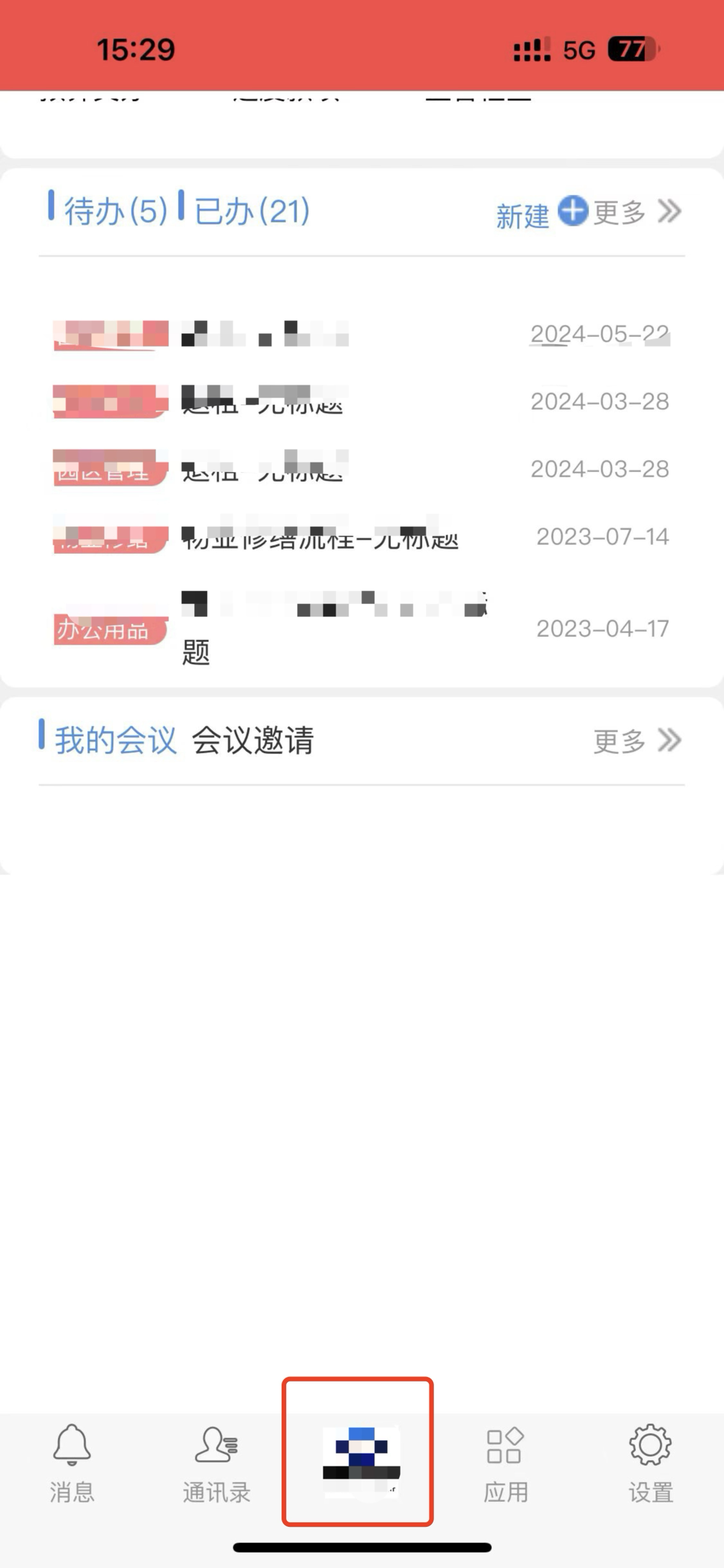Switch to the 已办(21) tab
Viewport: 724px width, 1568px height.
[x=251, y=211]
